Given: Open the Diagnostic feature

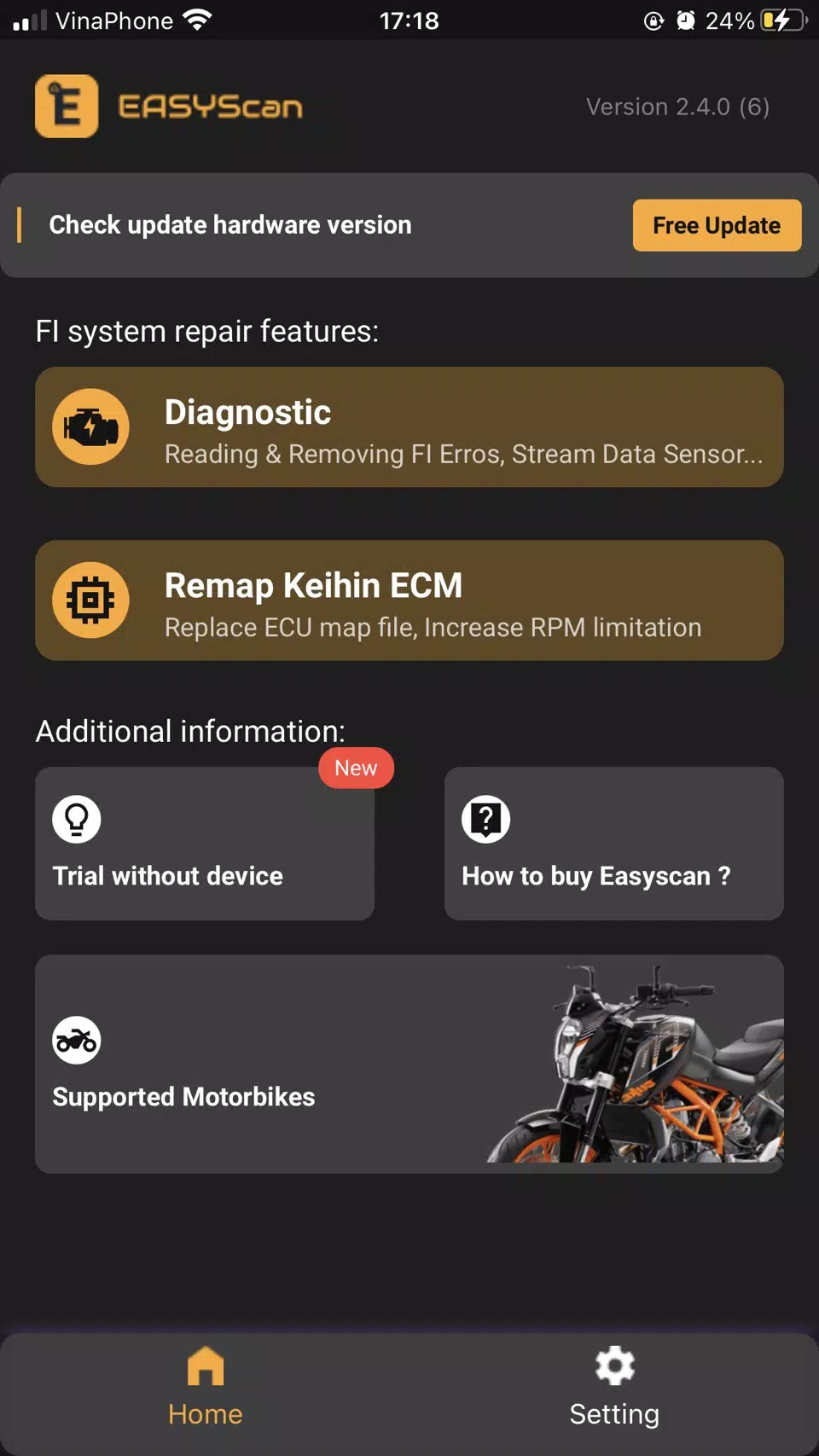Looking at the screenshot, I should [409, 427].
